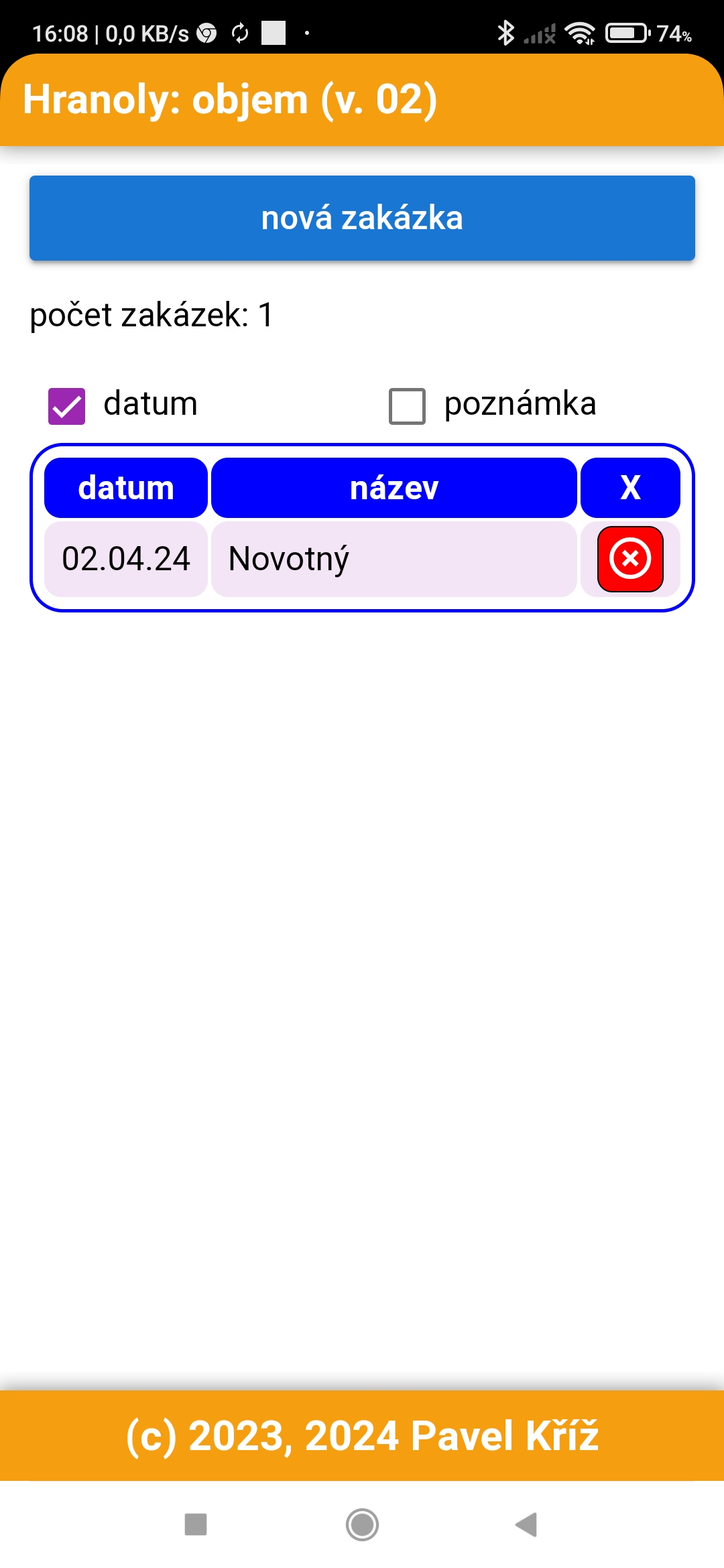Sort by the datum column header
Viewport: 724px width, 1568px height.
126,488
